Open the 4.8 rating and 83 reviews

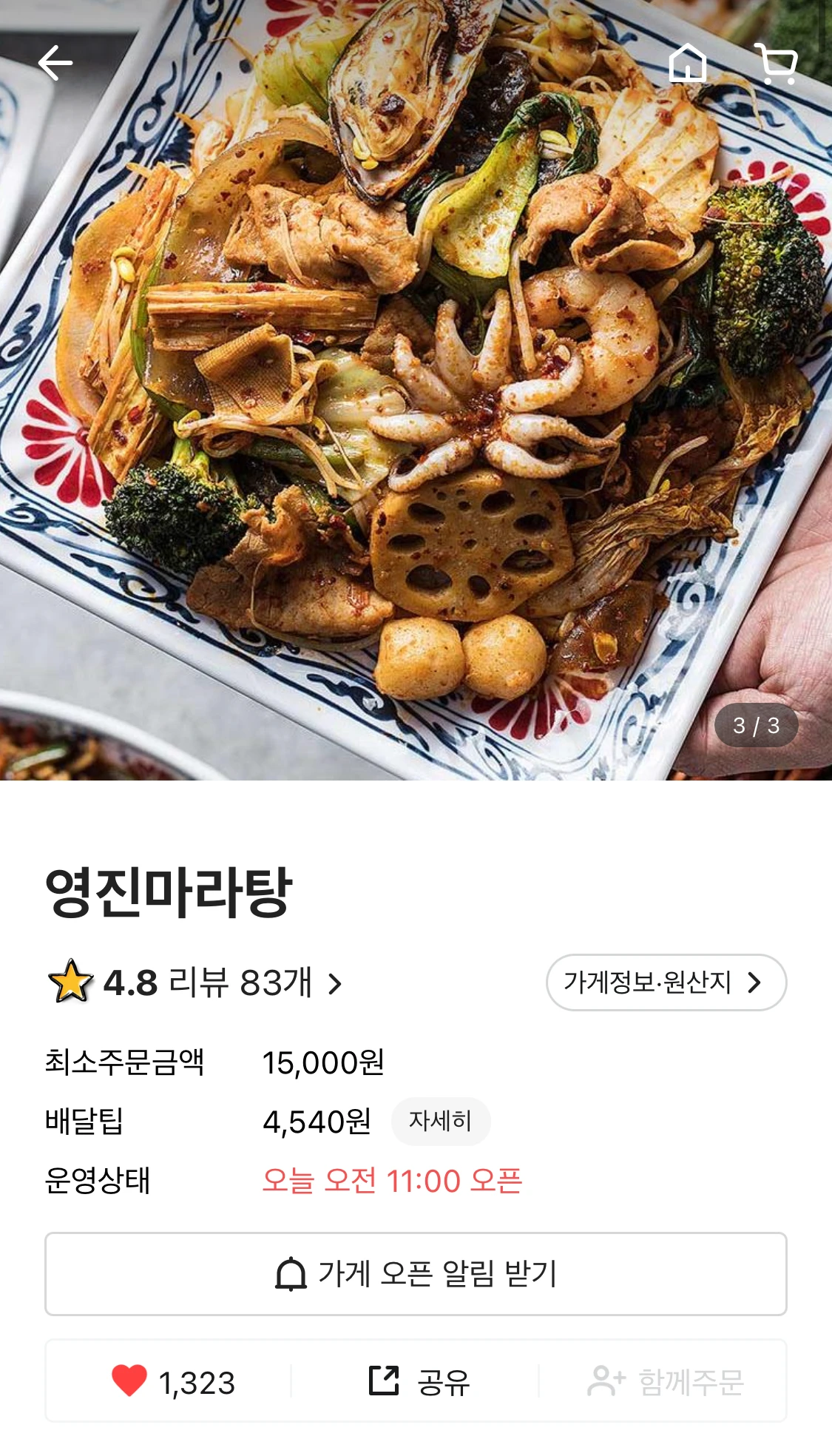pyautogui.click(x=195, y=983)
